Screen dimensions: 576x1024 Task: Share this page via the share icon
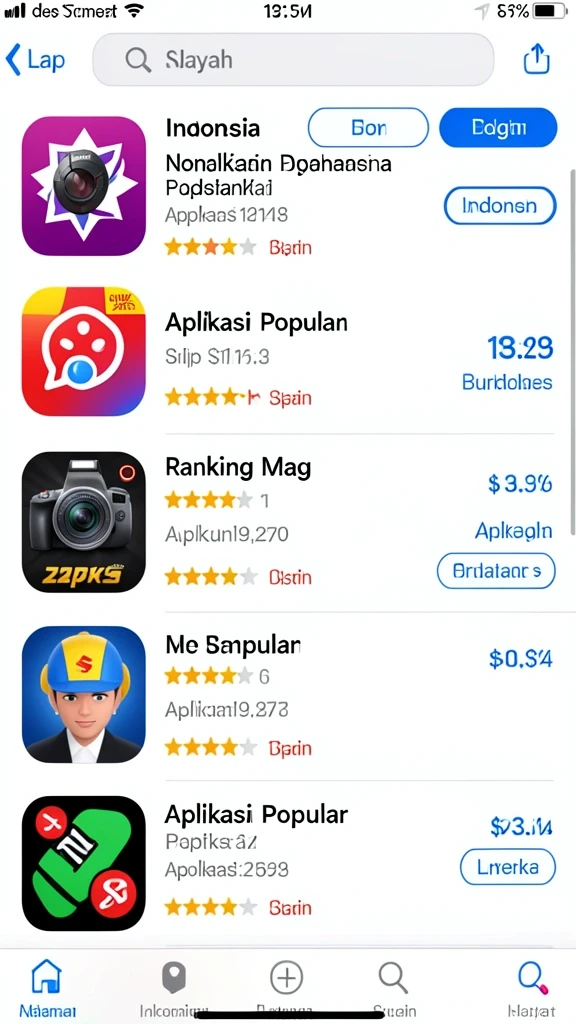coord(537,59)
